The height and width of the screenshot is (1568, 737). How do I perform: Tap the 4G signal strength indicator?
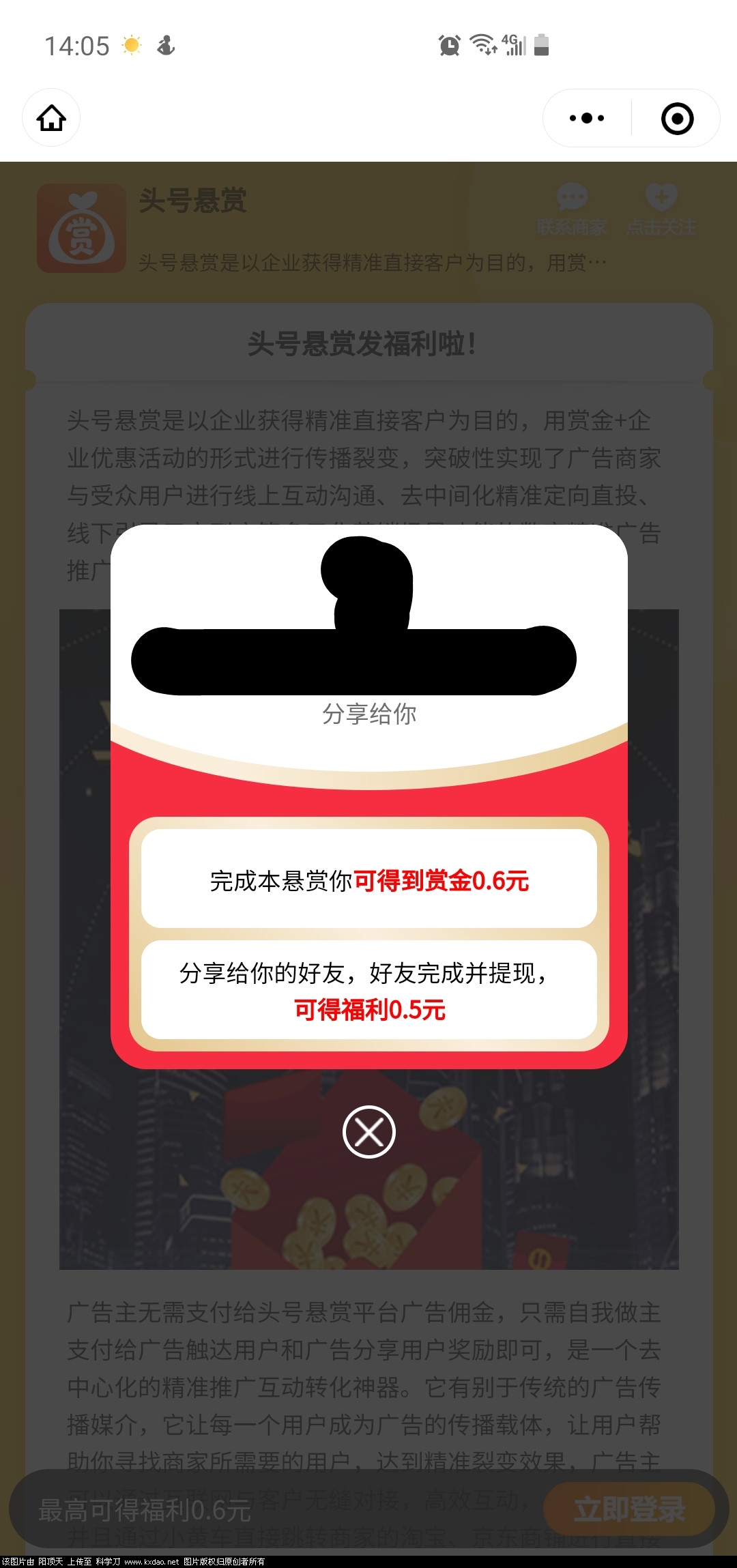click(513, 44)
